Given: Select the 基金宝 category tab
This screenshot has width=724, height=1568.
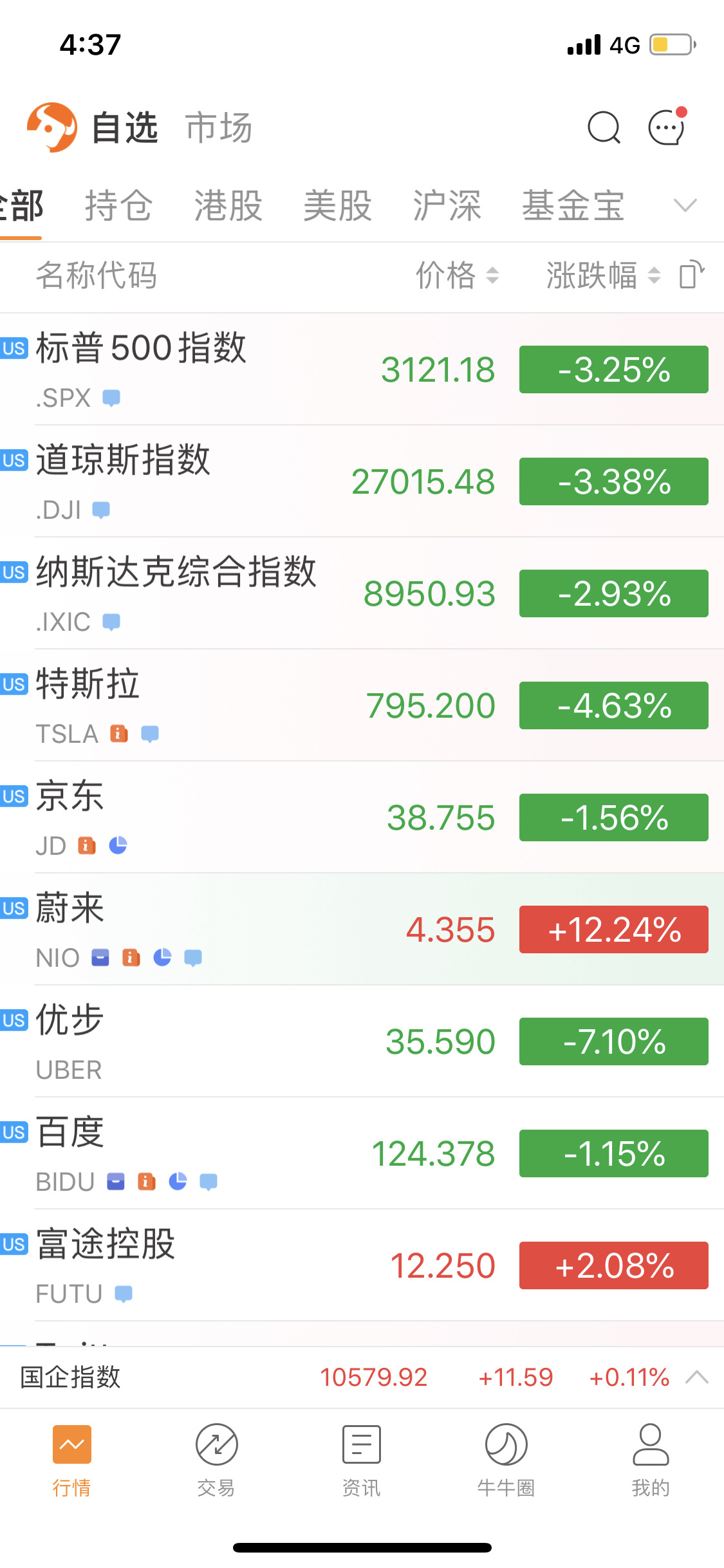Looking at the screenshot, I should click(x=573, y=205).
